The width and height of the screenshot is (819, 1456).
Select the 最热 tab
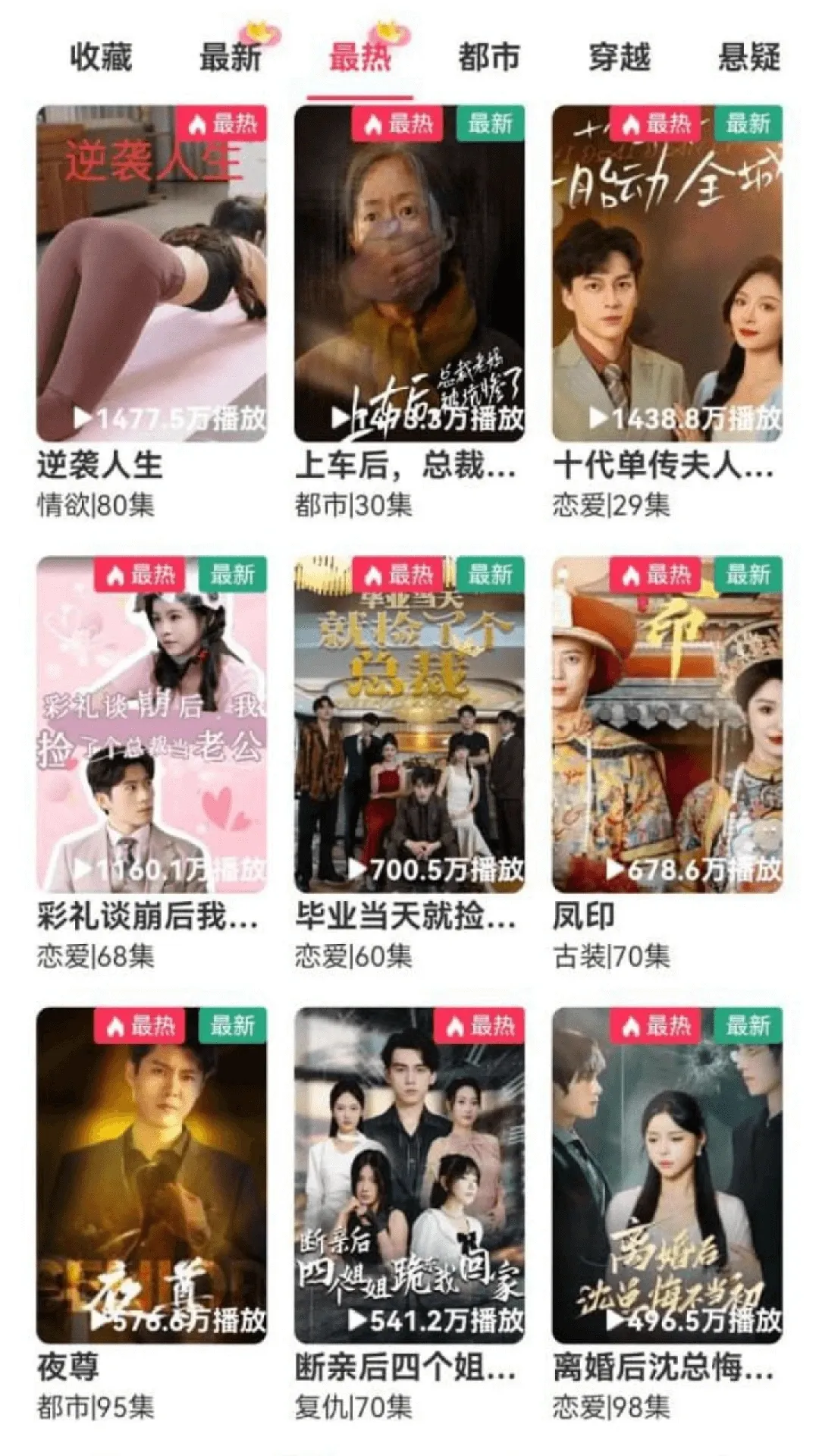[x=360, y=58]
